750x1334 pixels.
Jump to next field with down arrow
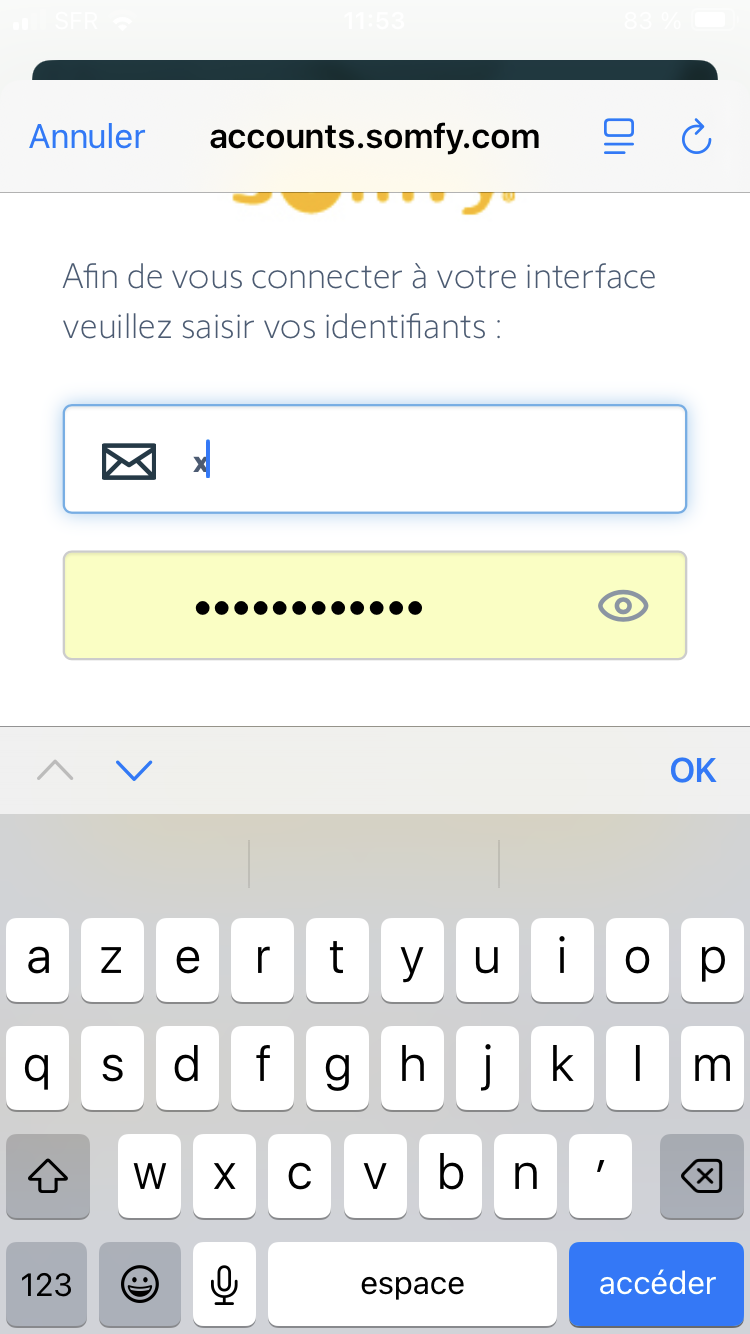(133, 769)
